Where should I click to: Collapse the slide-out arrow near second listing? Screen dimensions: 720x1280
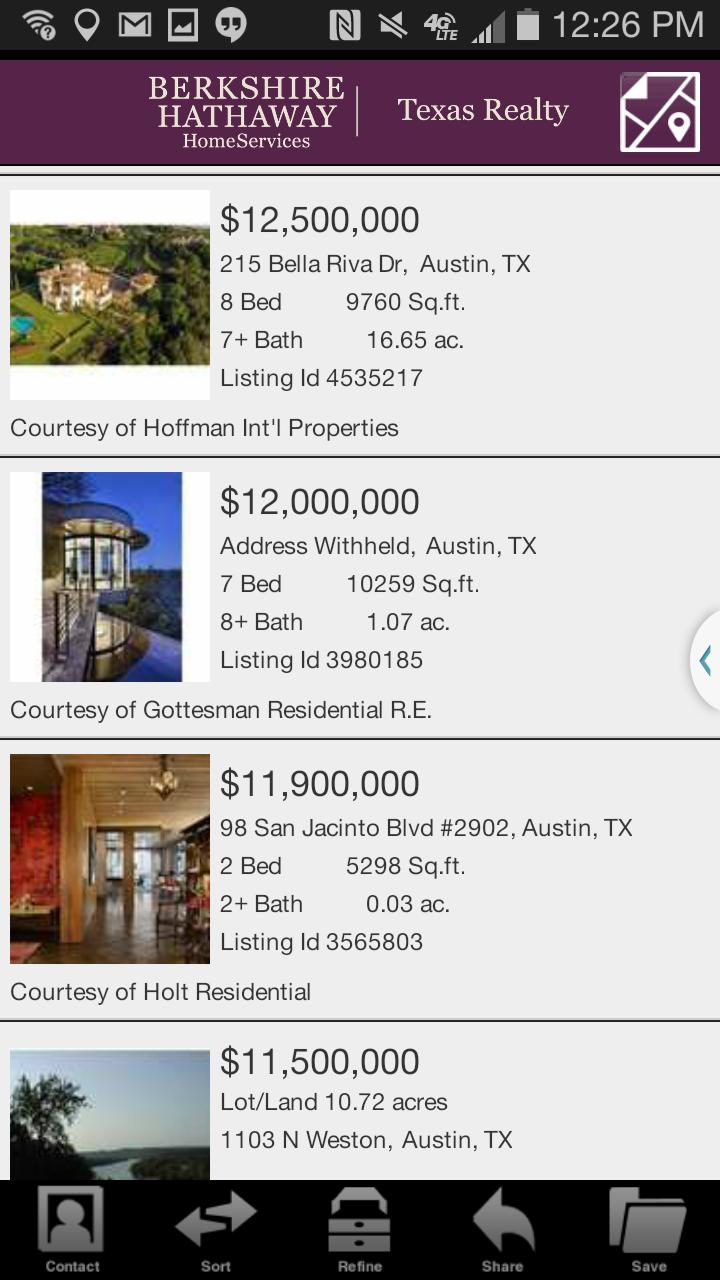(x=707, y=659)
